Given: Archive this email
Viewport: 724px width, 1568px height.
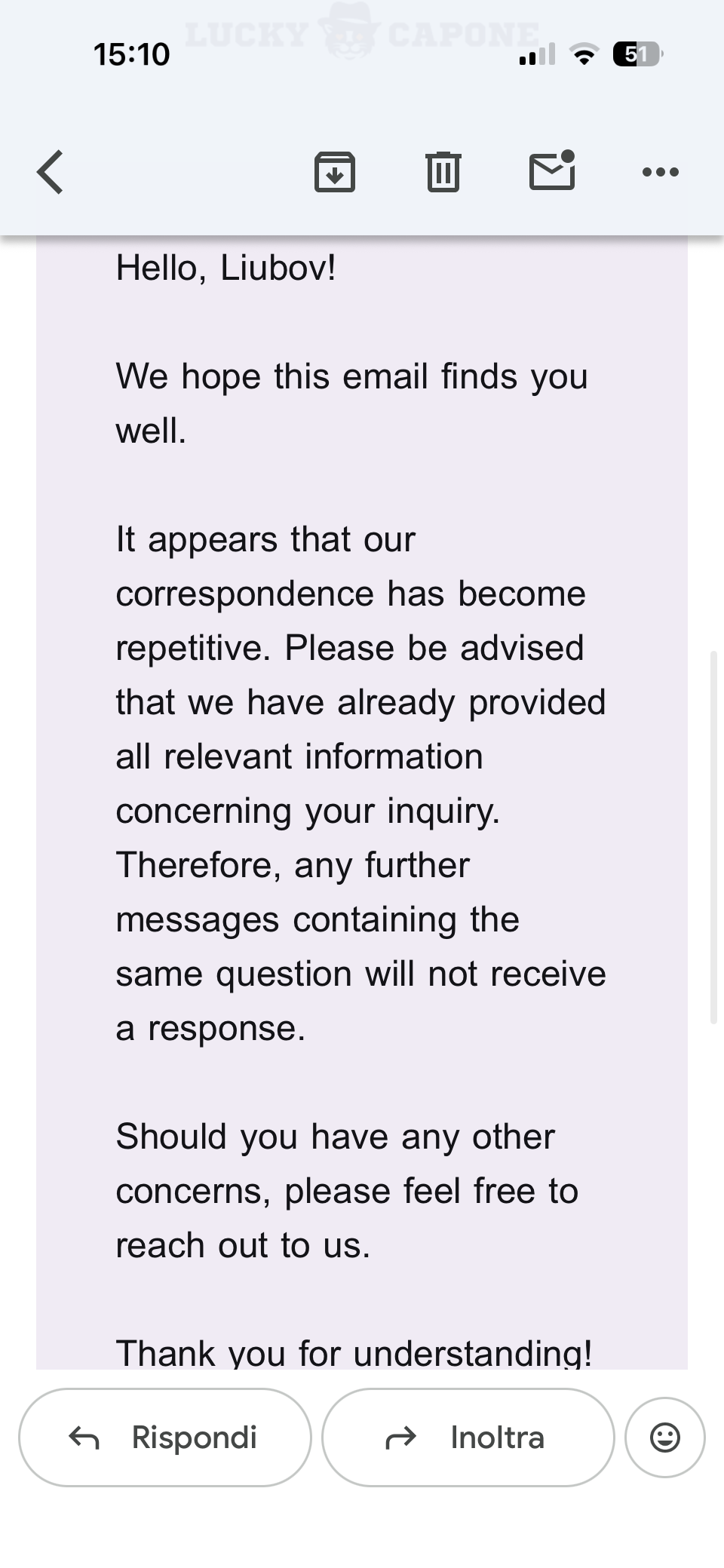Looking at the screenshot, I should pyautogui.click(x=334, y=172).
